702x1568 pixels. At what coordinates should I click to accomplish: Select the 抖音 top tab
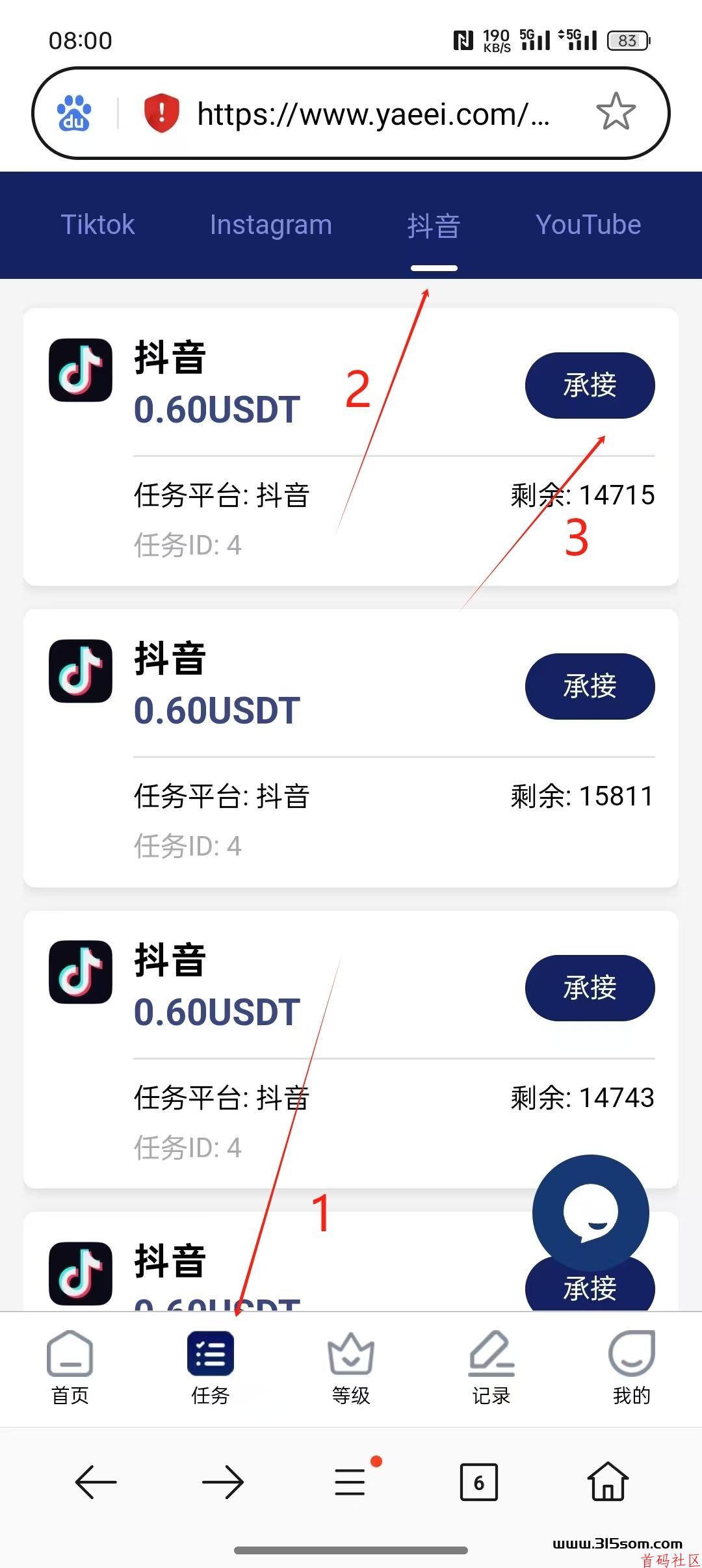pos(434,226)
